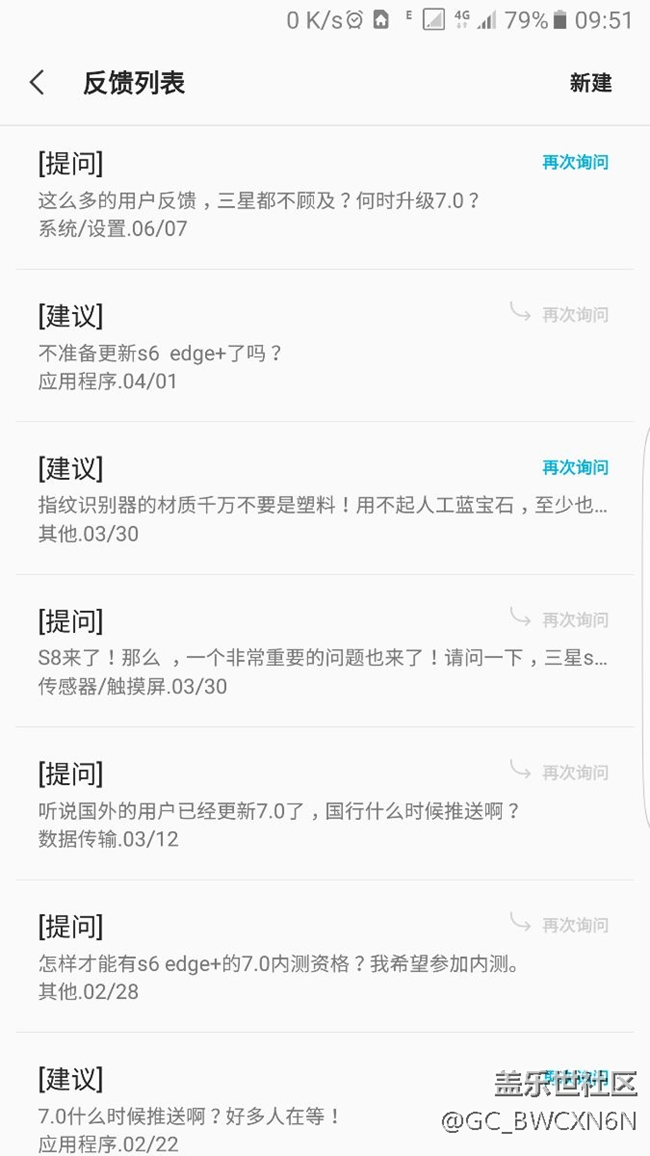Open the question about 国行 7.0 push
This screenshot has width=650, height=1156.
coord(324,804)
